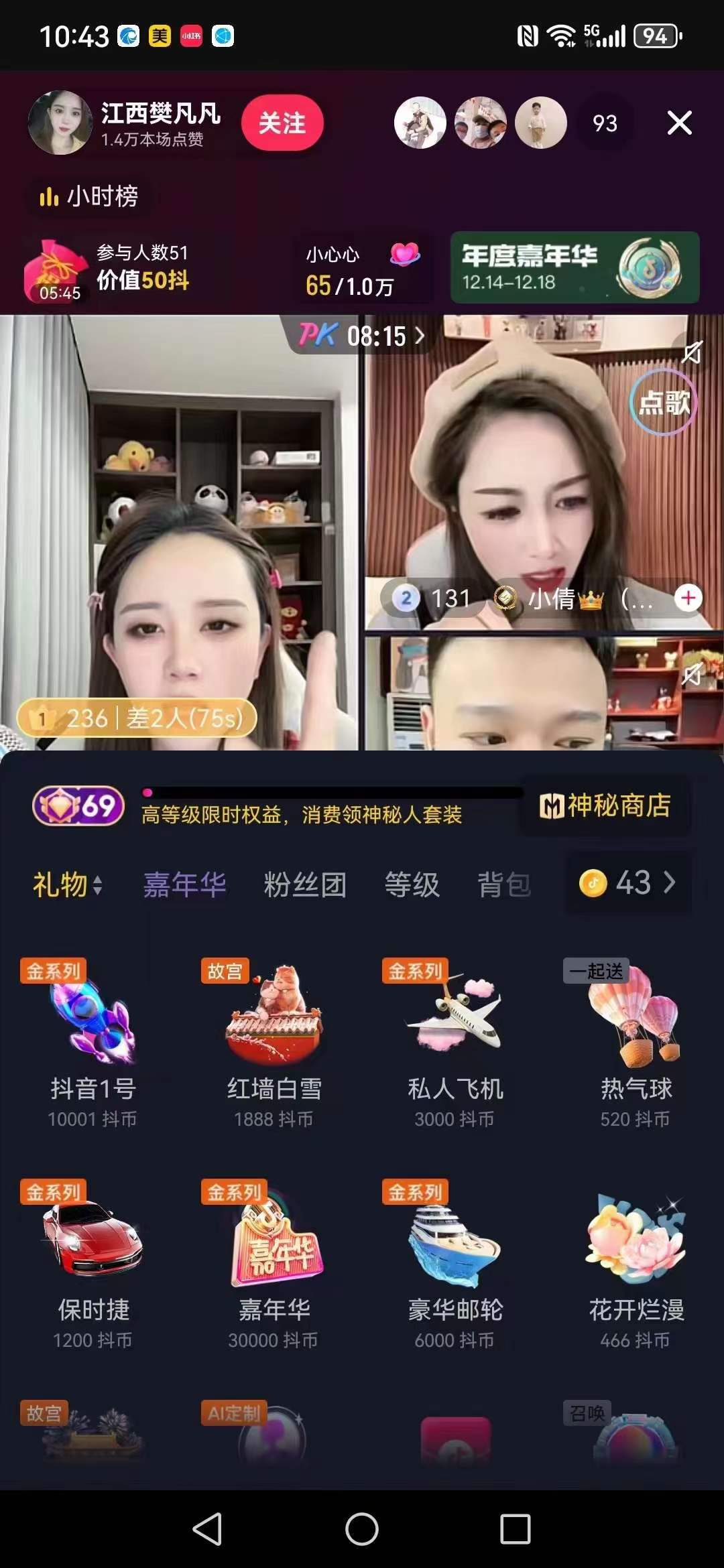The height and width of the screenshot is (1568, 724).
Task: Switch to the 粉丝团 tab
Action: coord(305,884)
